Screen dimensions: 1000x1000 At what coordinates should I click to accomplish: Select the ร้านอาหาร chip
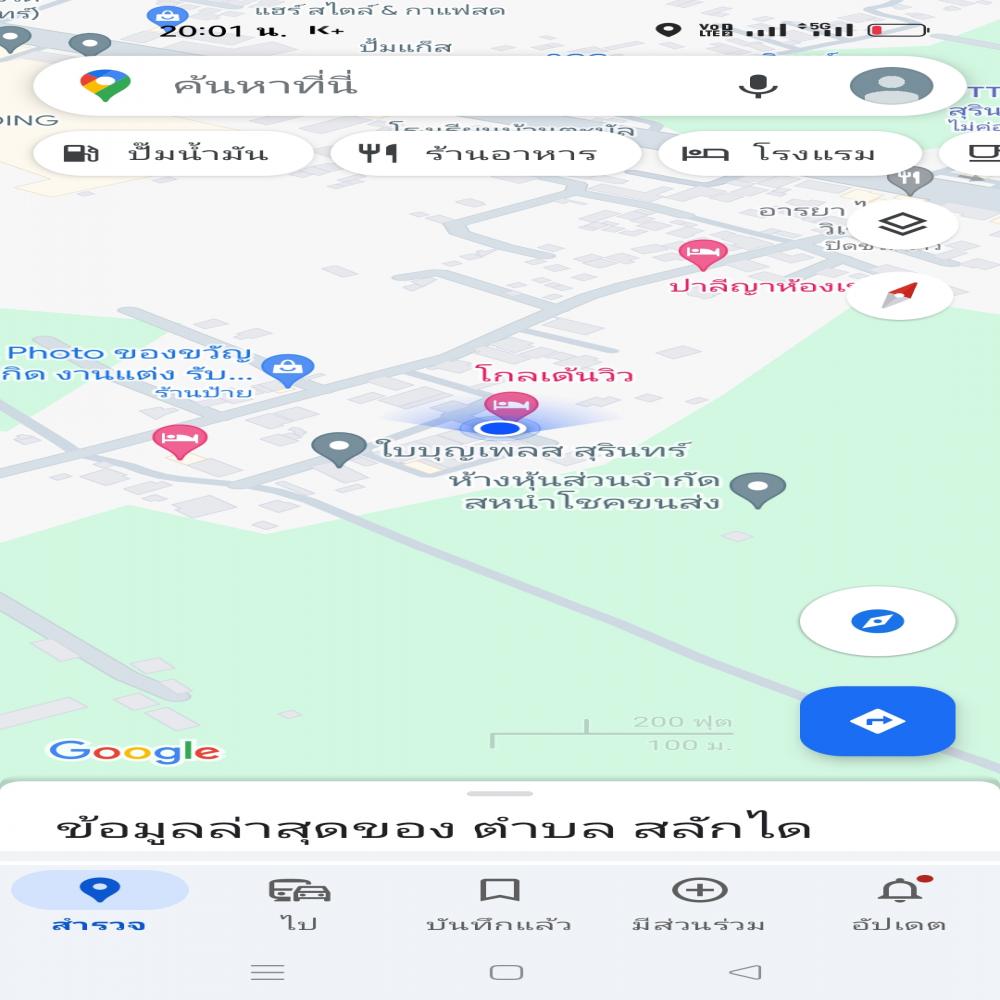(x=485, y=154)
